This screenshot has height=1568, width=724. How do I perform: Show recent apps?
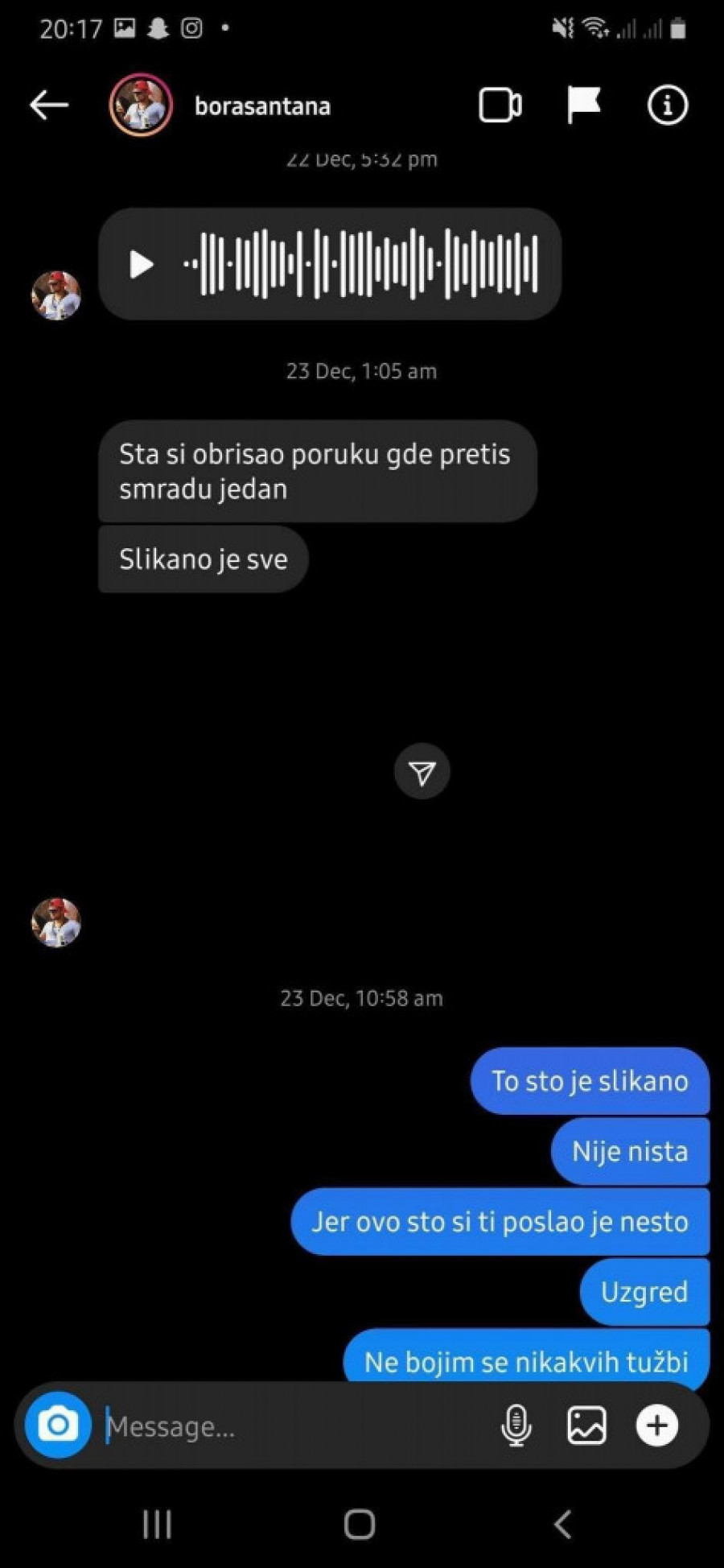coord(157,1524)
